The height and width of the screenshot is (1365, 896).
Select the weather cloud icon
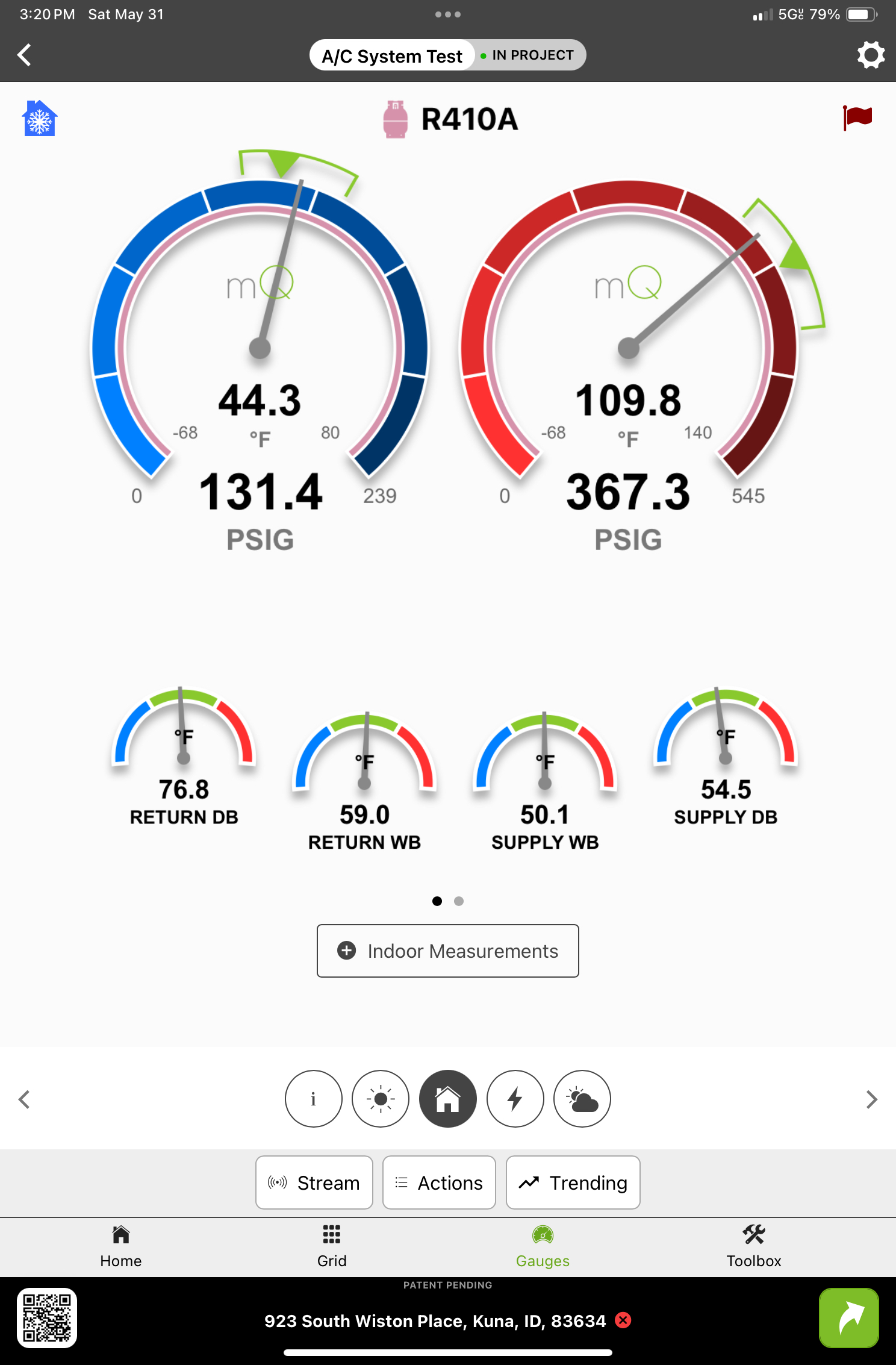(x=582, y=1099)
